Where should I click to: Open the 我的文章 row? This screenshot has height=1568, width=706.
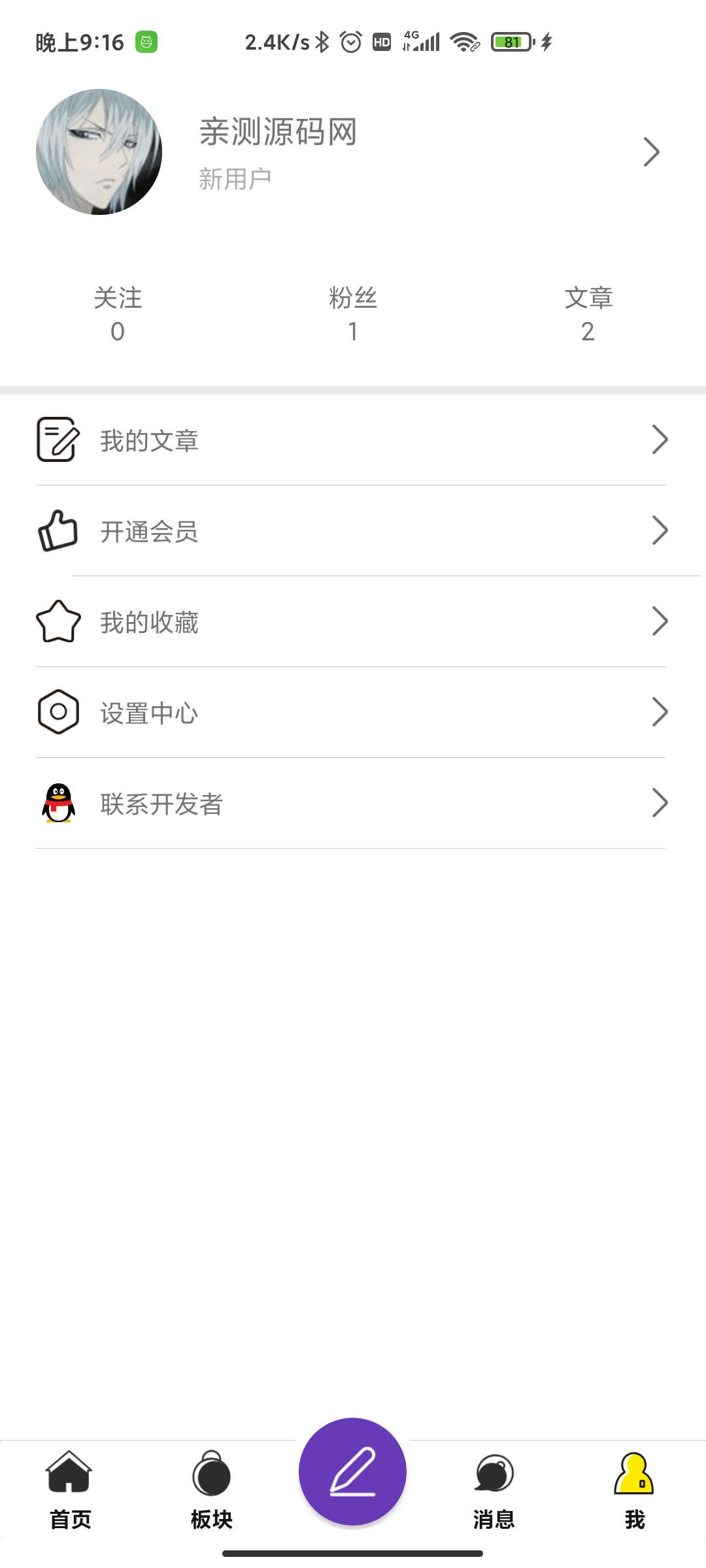pyautogui.click(x=353, y=440)
